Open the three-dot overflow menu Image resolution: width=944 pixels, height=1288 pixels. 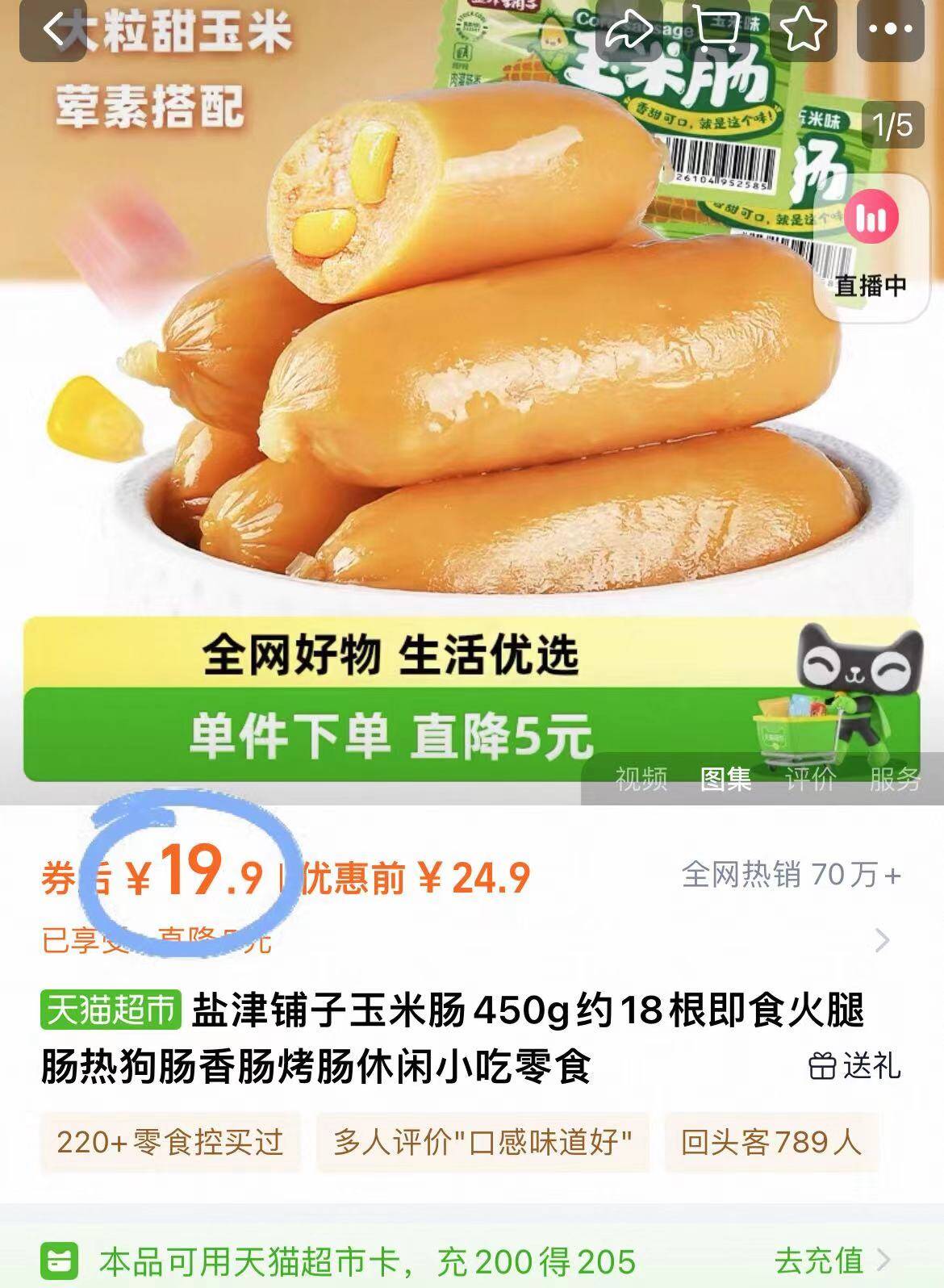[x=890, y=30]
